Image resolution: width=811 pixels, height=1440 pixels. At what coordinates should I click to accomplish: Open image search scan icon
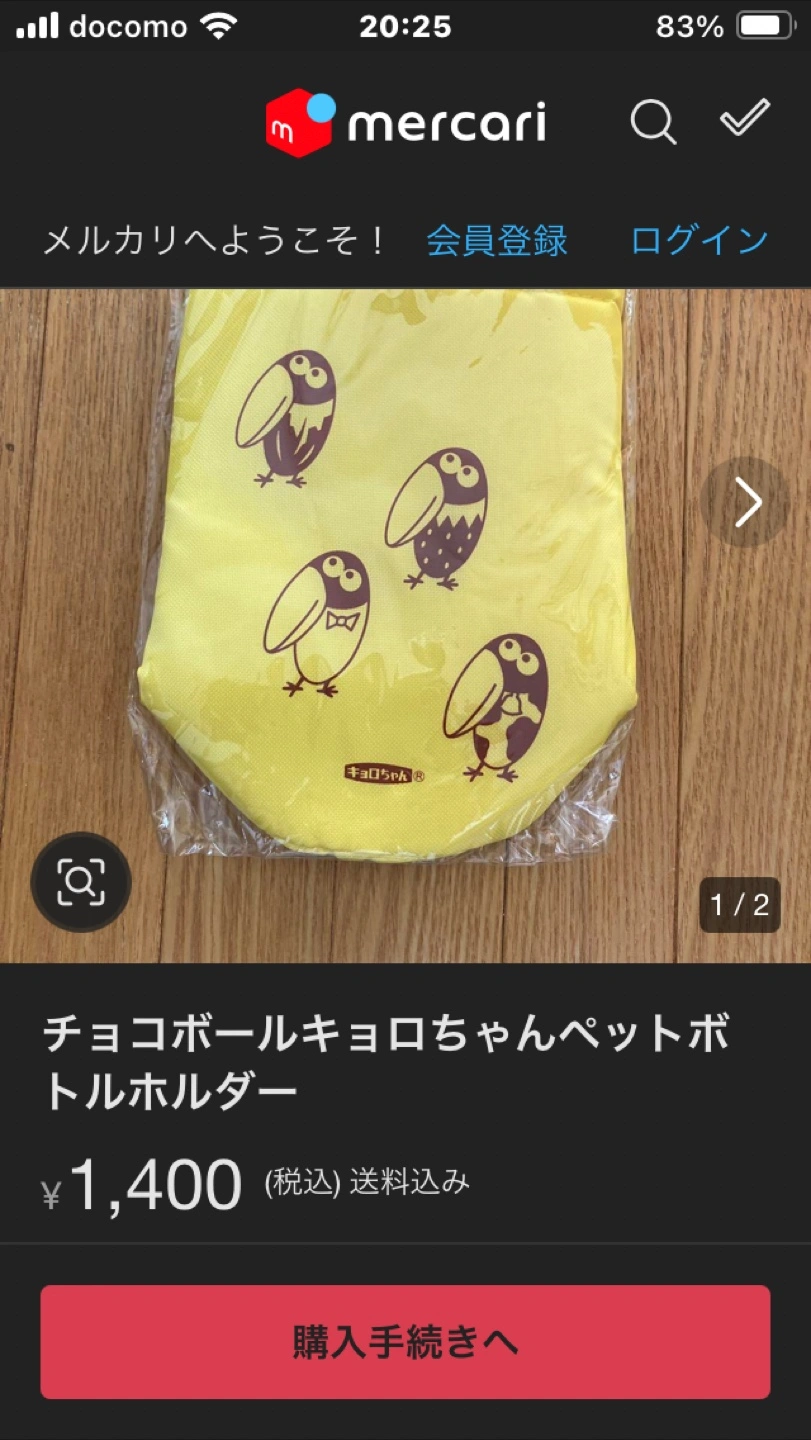tap(81, 881)
